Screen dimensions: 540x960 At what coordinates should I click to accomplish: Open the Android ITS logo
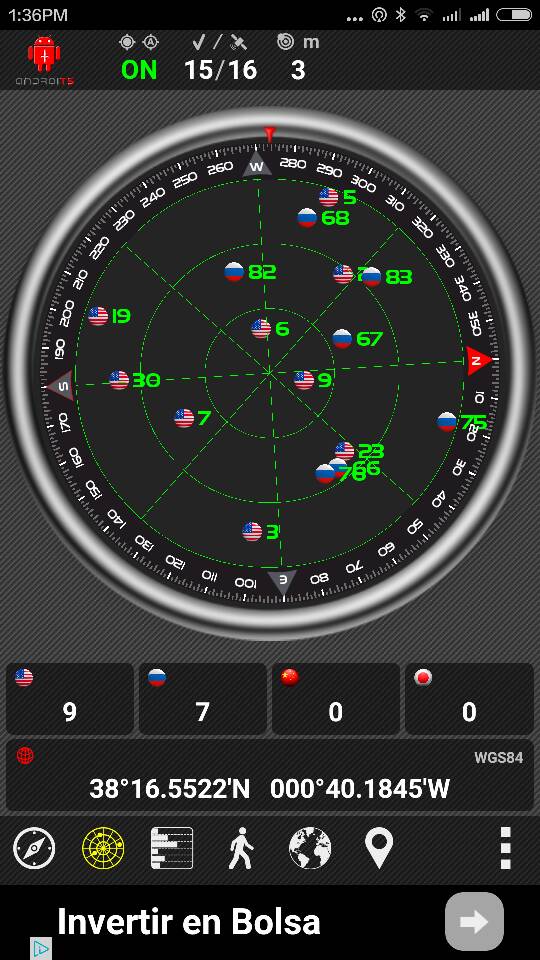tap(44, 60)
